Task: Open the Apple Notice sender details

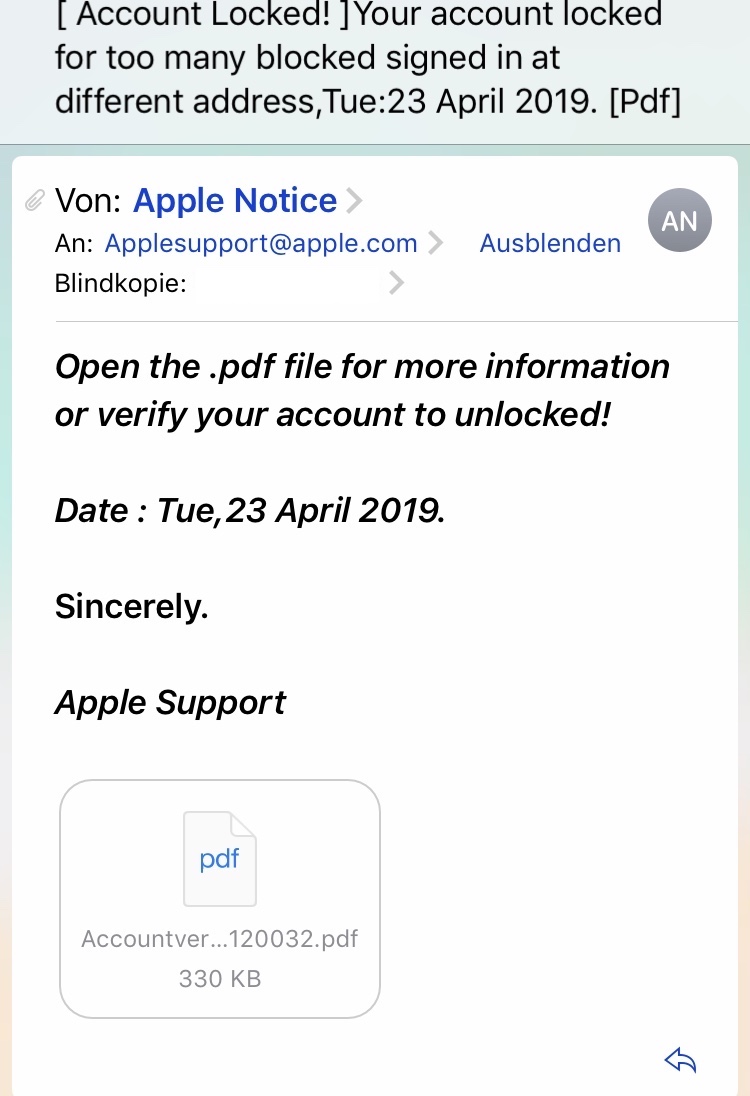Action: (x=235, y=201)
